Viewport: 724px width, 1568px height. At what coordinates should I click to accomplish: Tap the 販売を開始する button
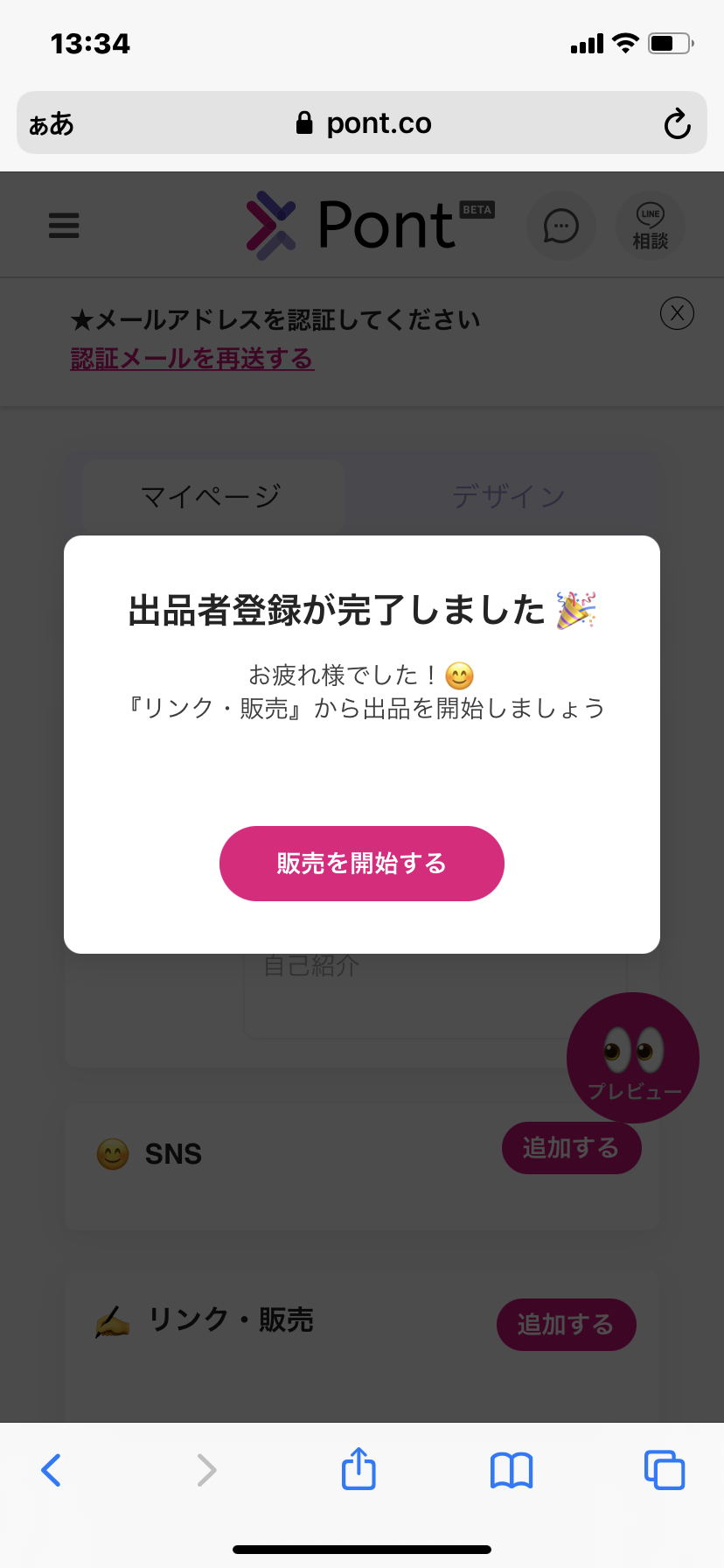click(362, 864)
